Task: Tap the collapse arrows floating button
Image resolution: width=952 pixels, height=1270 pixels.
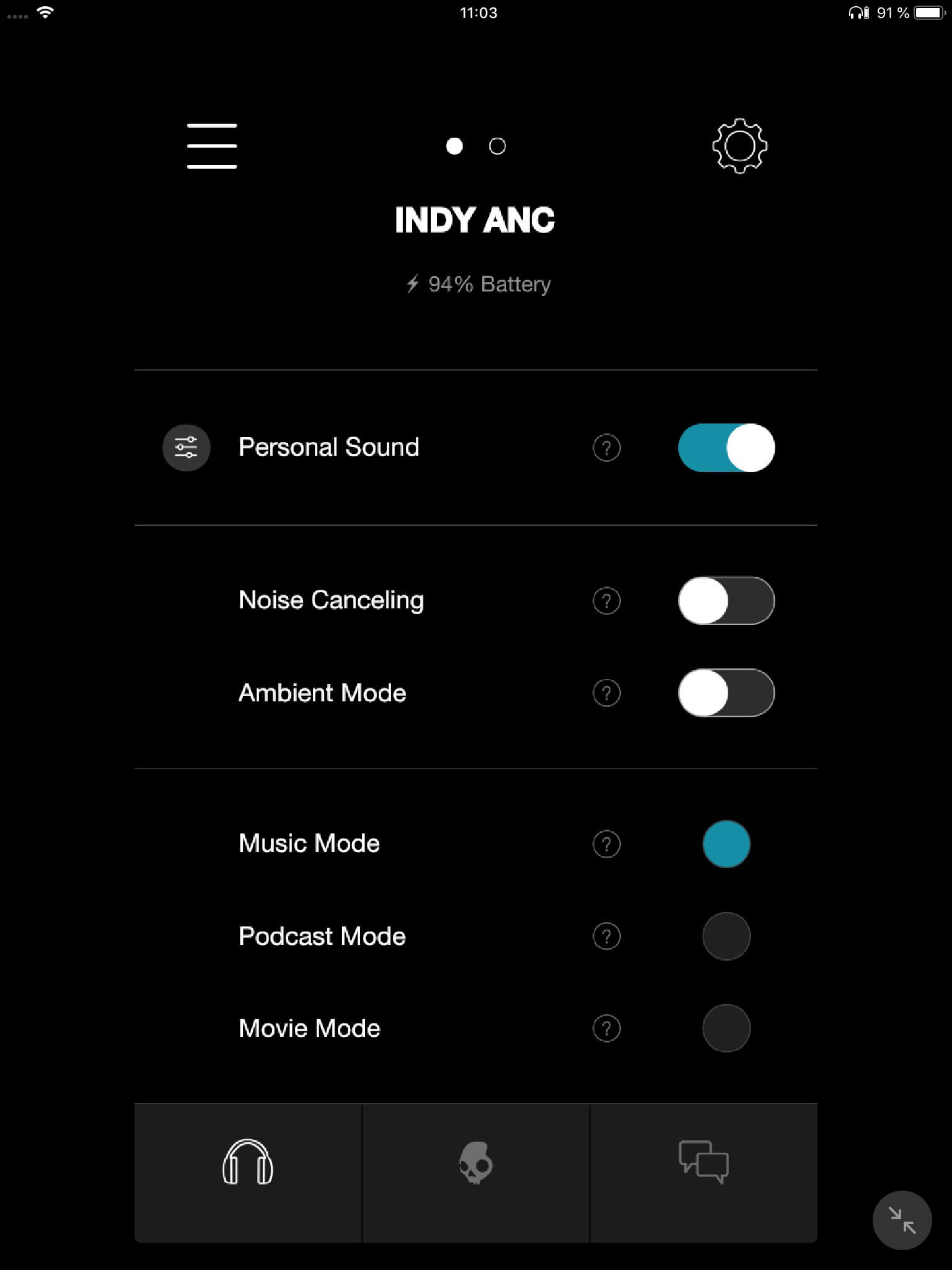Action: coord(902,1220)
